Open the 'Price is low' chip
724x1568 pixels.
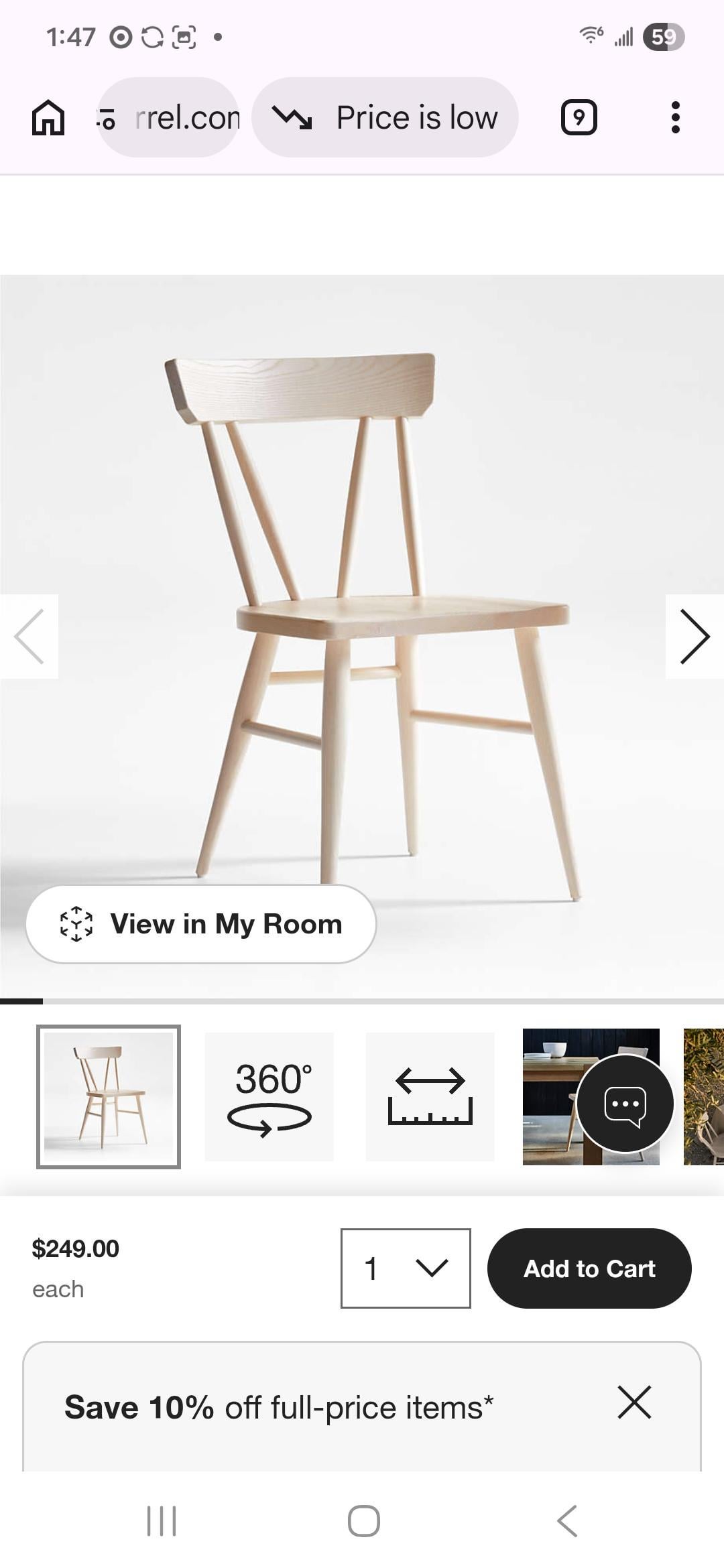[x=385, y=118]
